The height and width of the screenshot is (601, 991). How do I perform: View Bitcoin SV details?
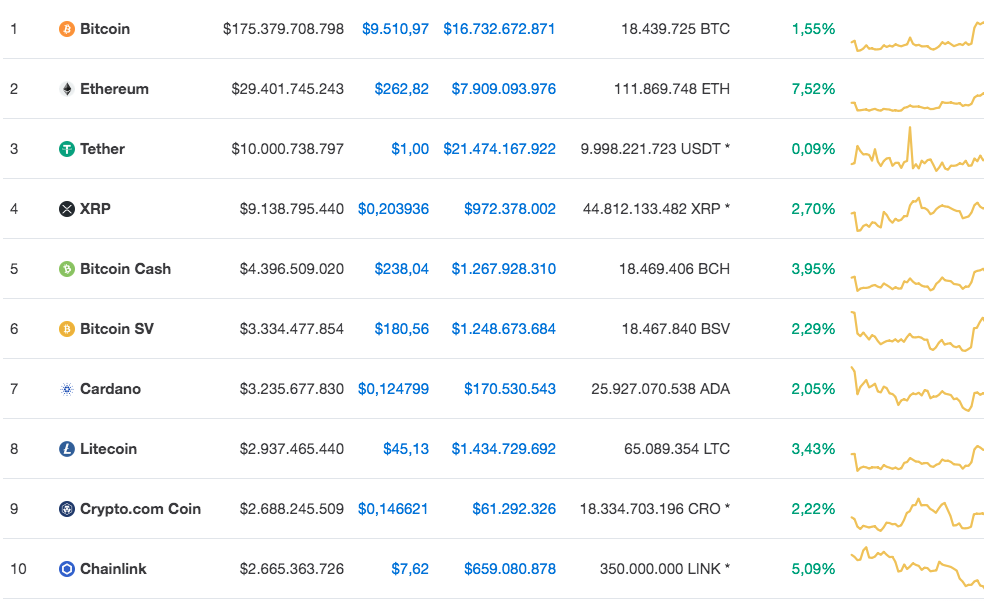tap(117, 329)
